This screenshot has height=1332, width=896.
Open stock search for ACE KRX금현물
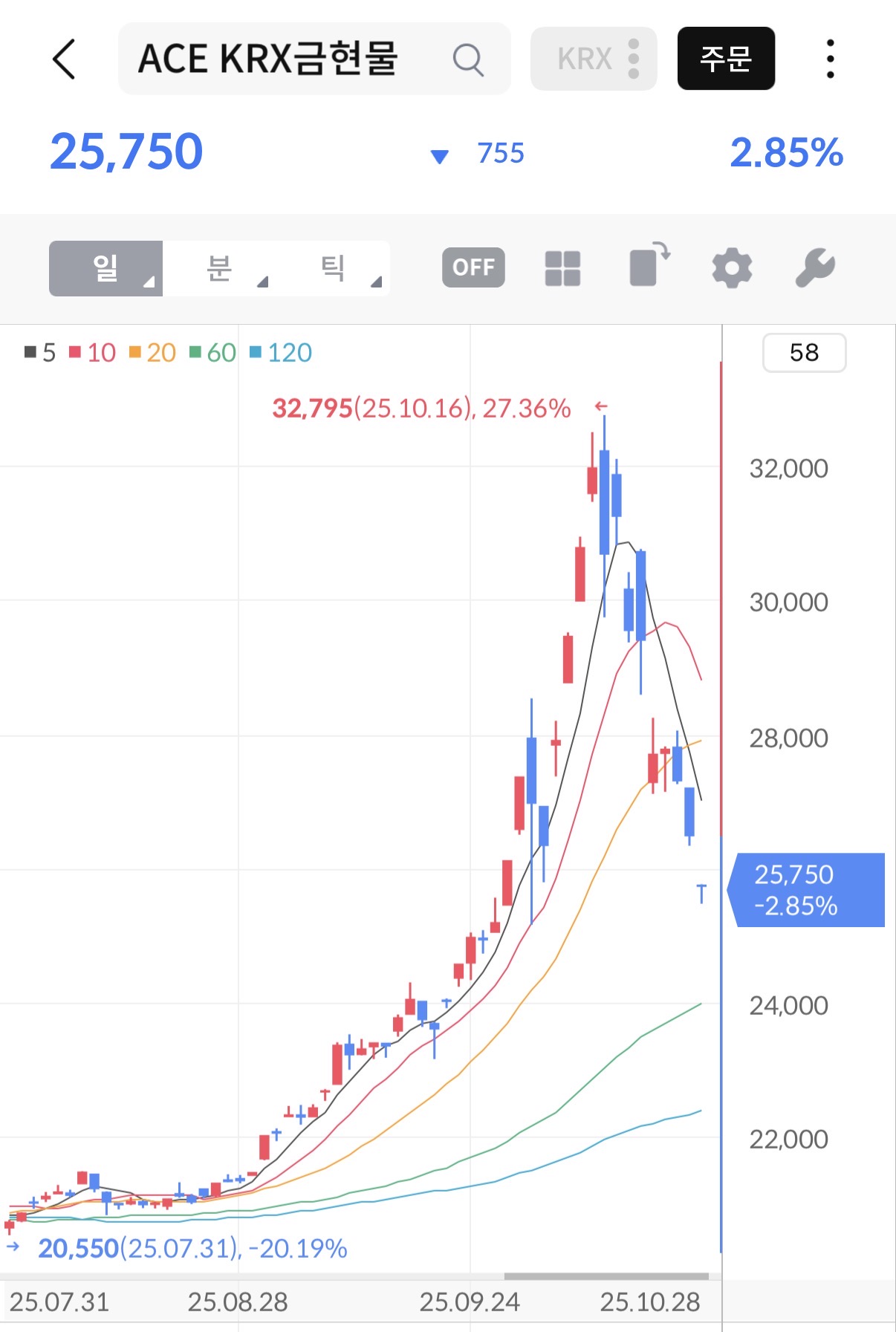467,59
